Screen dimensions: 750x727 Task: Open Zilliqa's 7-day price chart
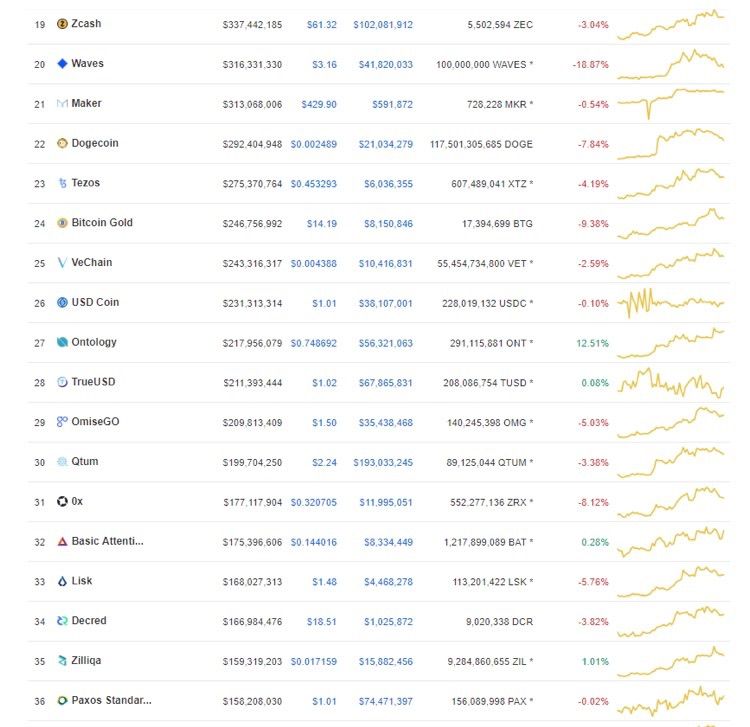click(671, 660)
